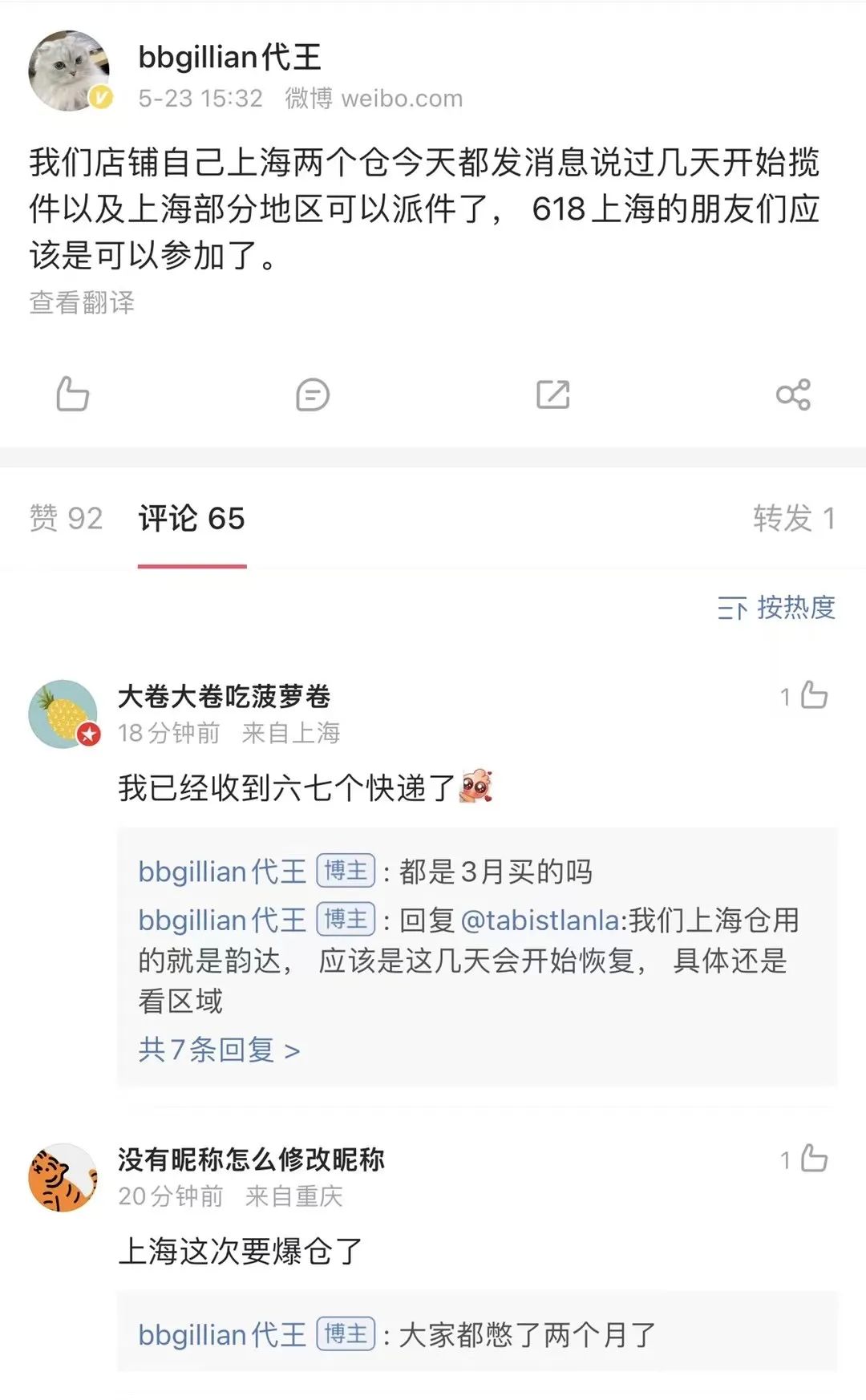Click the thumbs-up like icon on the post

pos(72,395)
